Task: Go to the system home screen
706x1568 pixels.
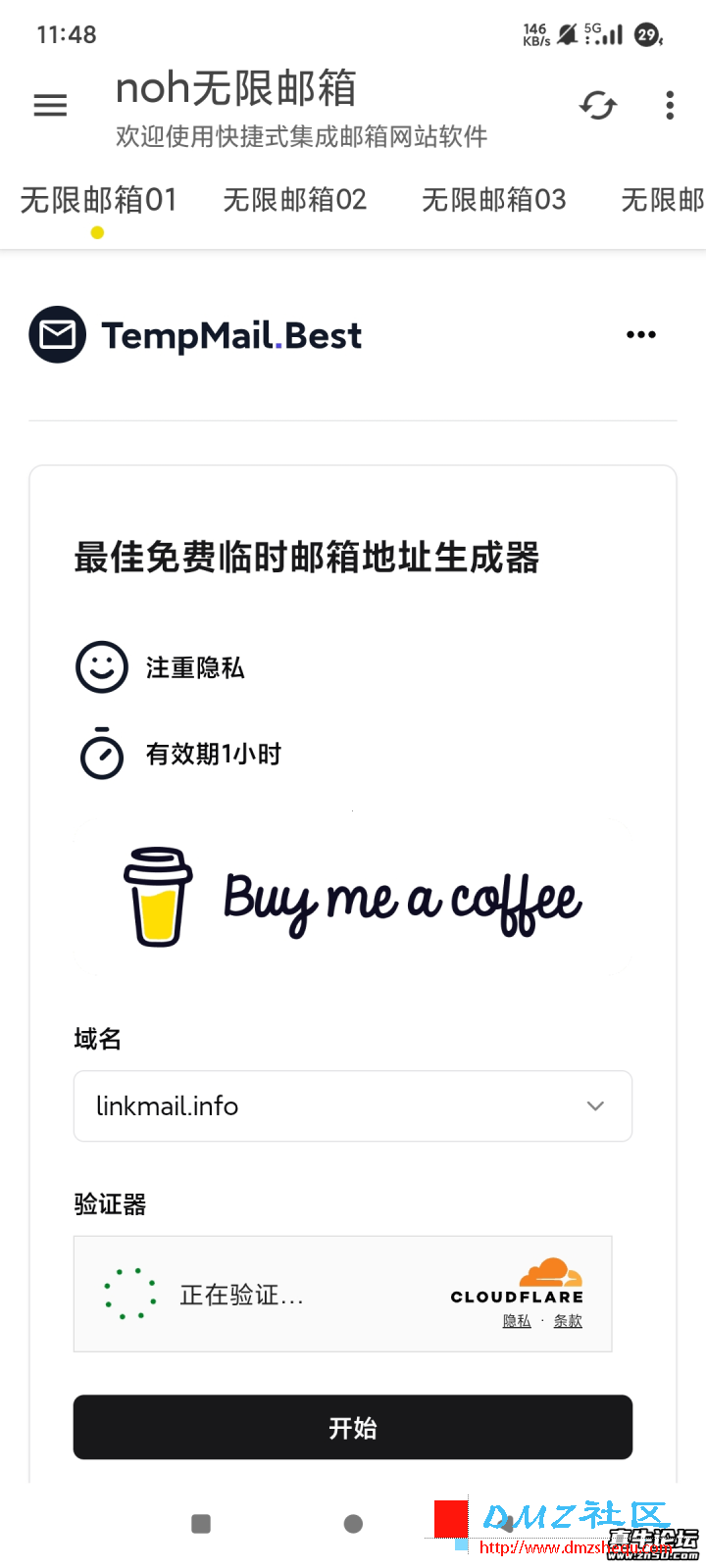Action: click(354, 1524)
